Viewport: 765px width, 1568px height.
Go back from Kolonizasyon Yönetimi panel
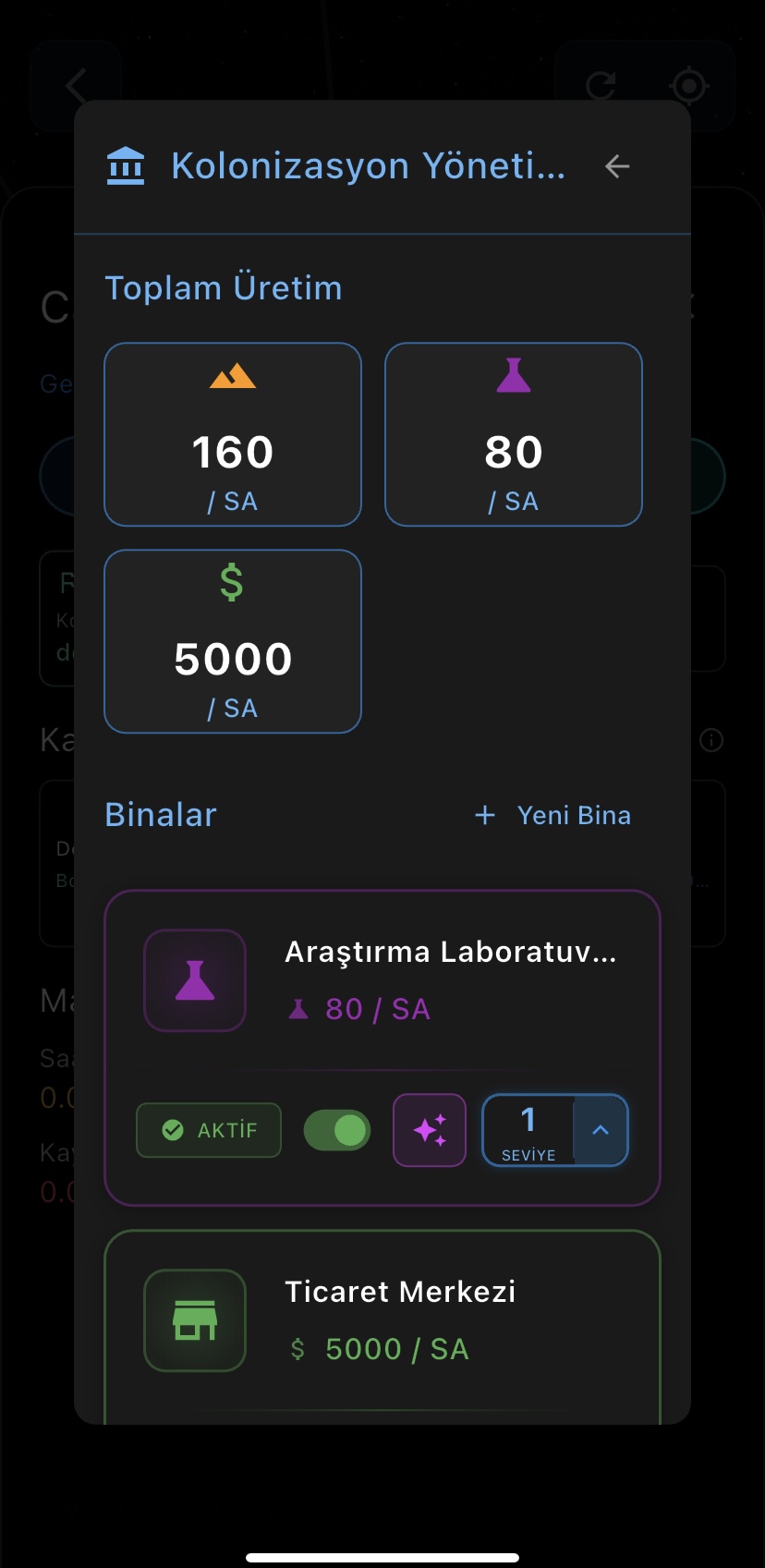pyautogui.click(x=617, y=166)
